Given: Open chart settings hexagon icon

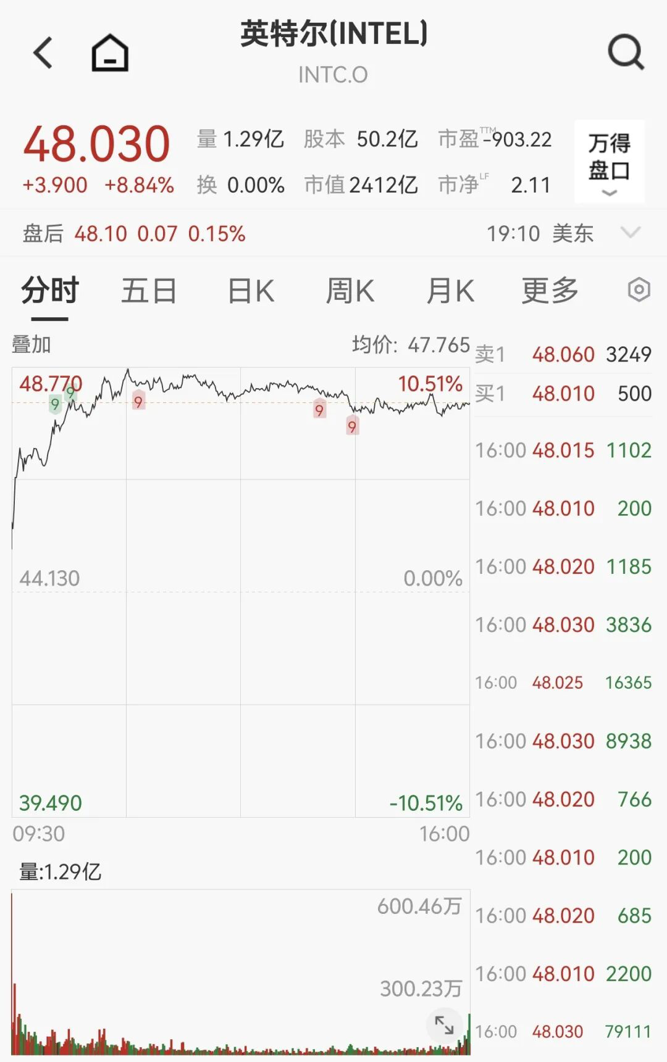Looking at the screenshot, I should (x=639, y=290).
